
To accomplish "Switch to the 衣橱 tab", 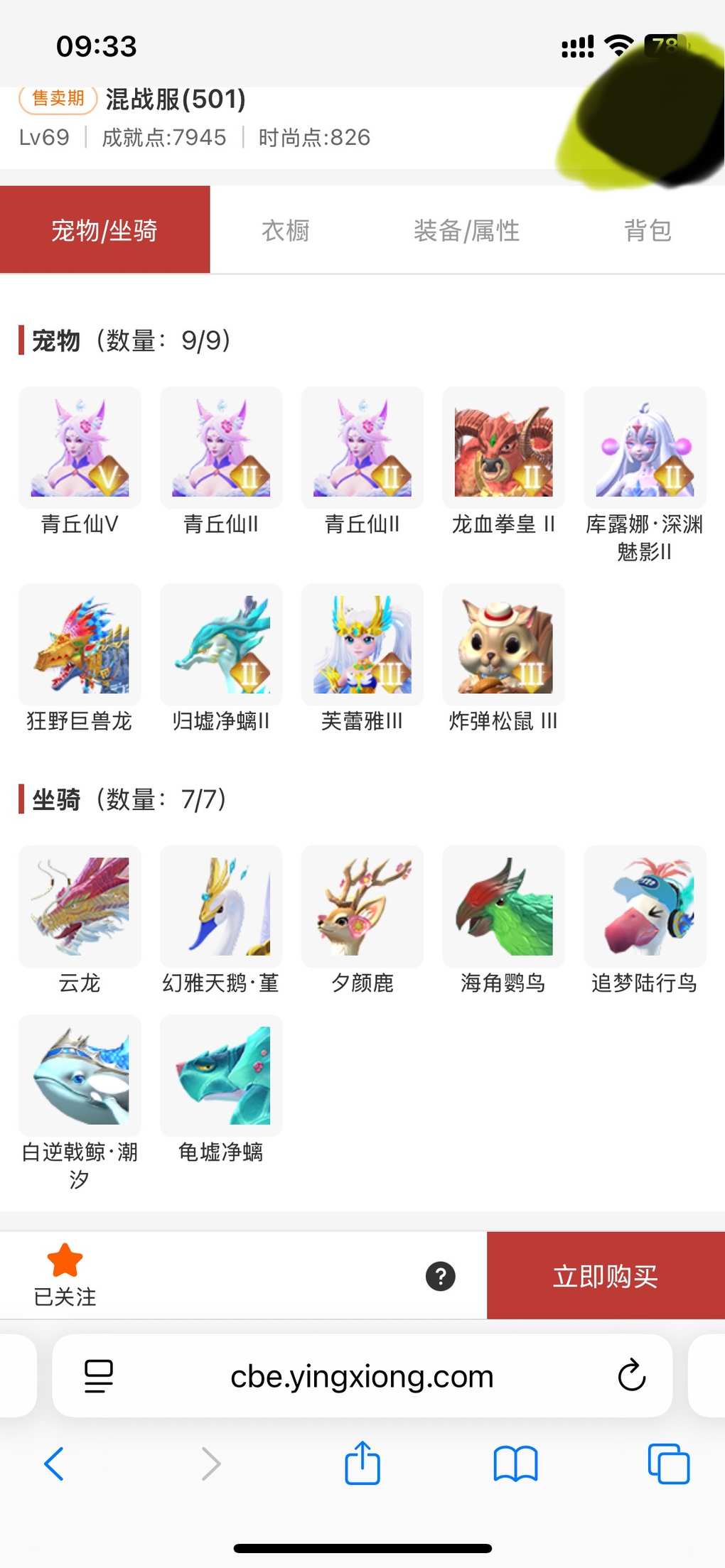I will [x=285, y=230].
